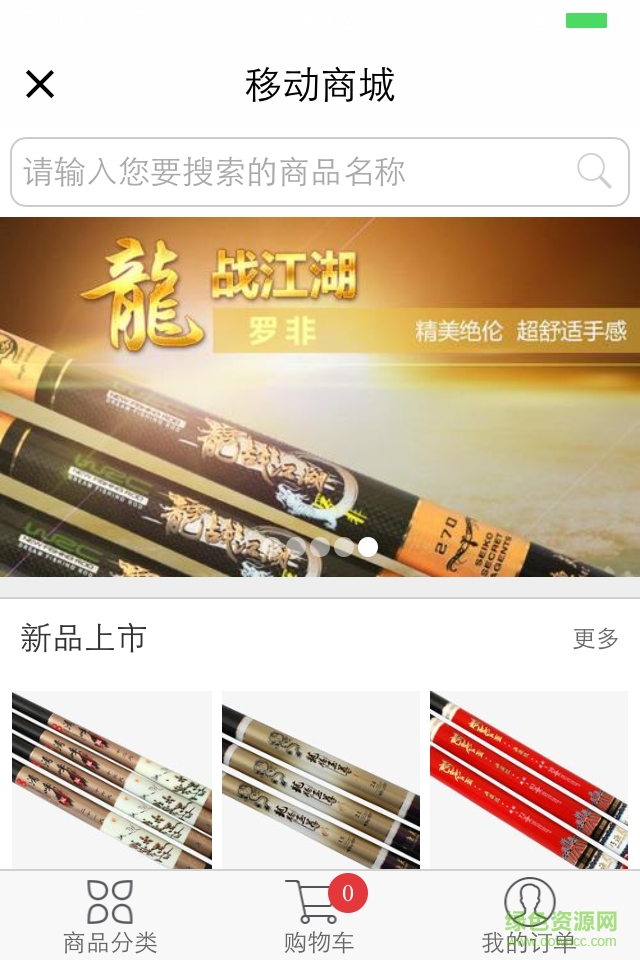View the gold-colored fishing rod product
This screenshot has width=640, height=960.
[x=321, y=780]
